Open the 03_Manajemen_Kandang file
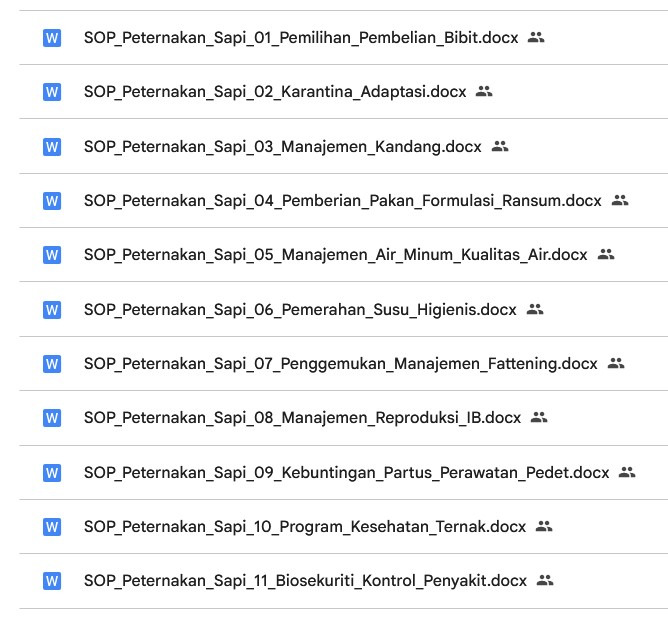Viewport: 668px width, 617px height. pos(282,146)
